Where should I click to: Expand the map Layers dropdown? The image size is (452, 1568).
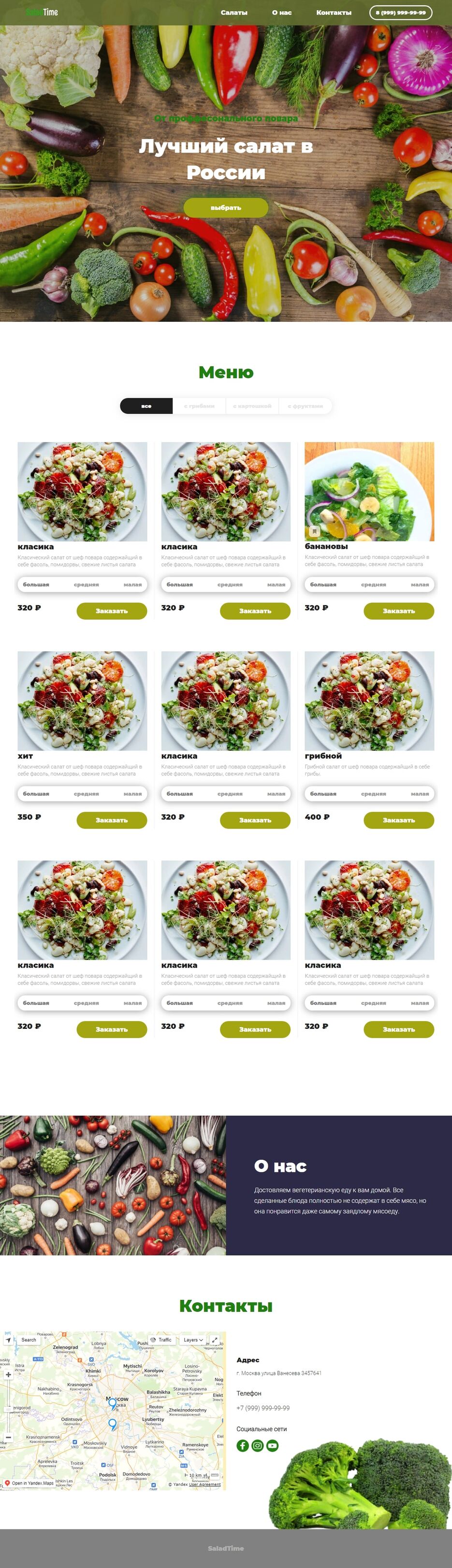coord(193,1340)
